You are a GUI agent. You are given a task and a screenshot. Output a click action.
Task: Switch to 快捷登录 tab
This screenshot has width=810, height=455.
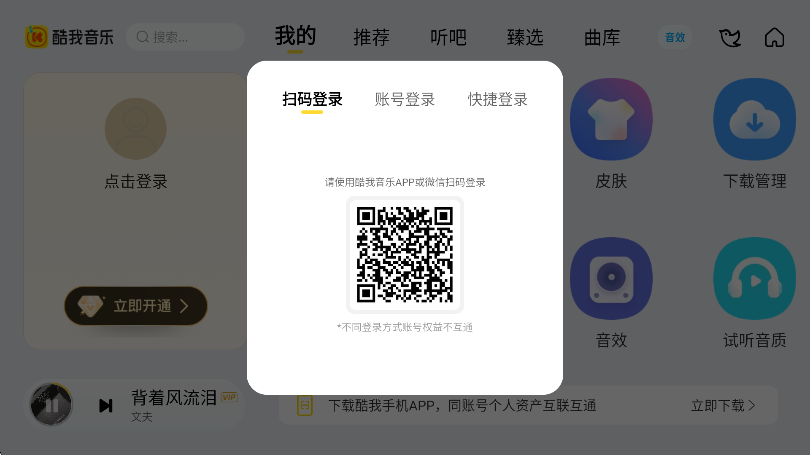497,99
